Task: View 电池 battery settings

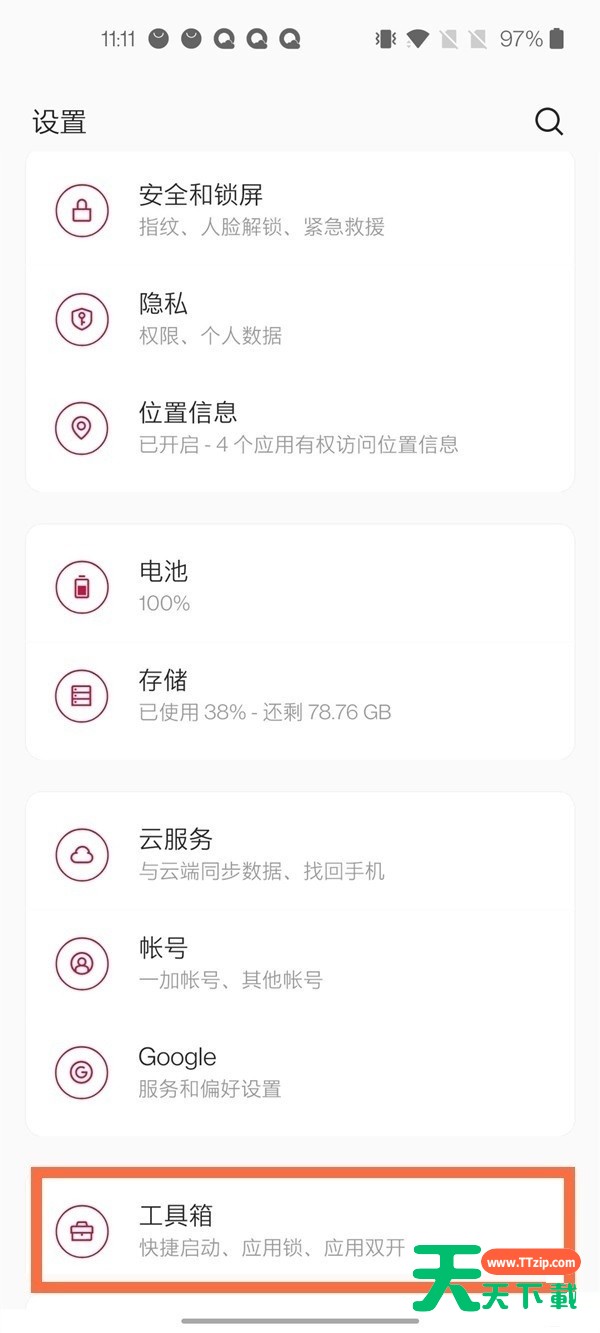Action: pos(300,586)
